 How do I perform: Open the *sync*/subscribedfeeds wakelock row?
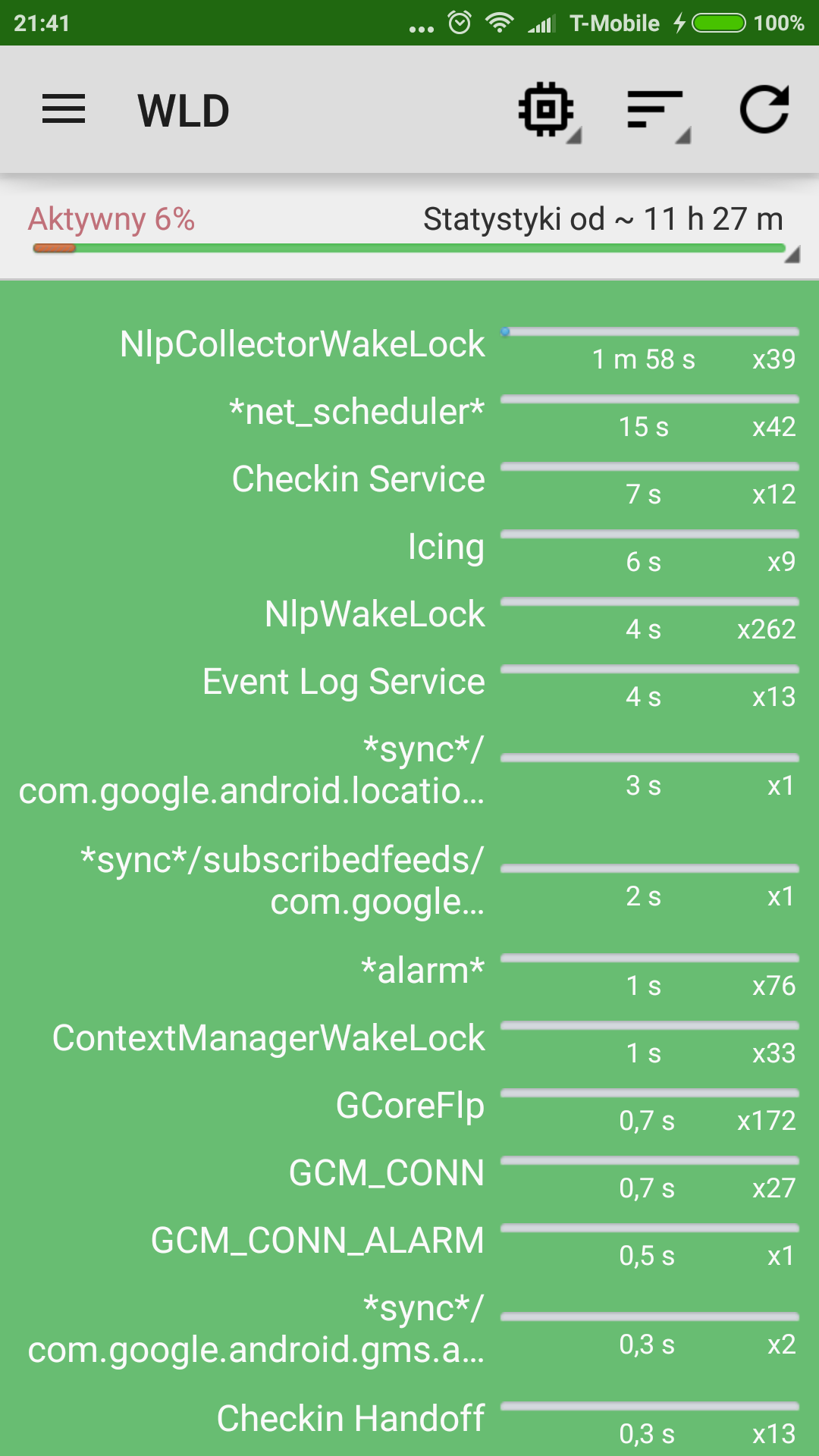coord(409,881)
